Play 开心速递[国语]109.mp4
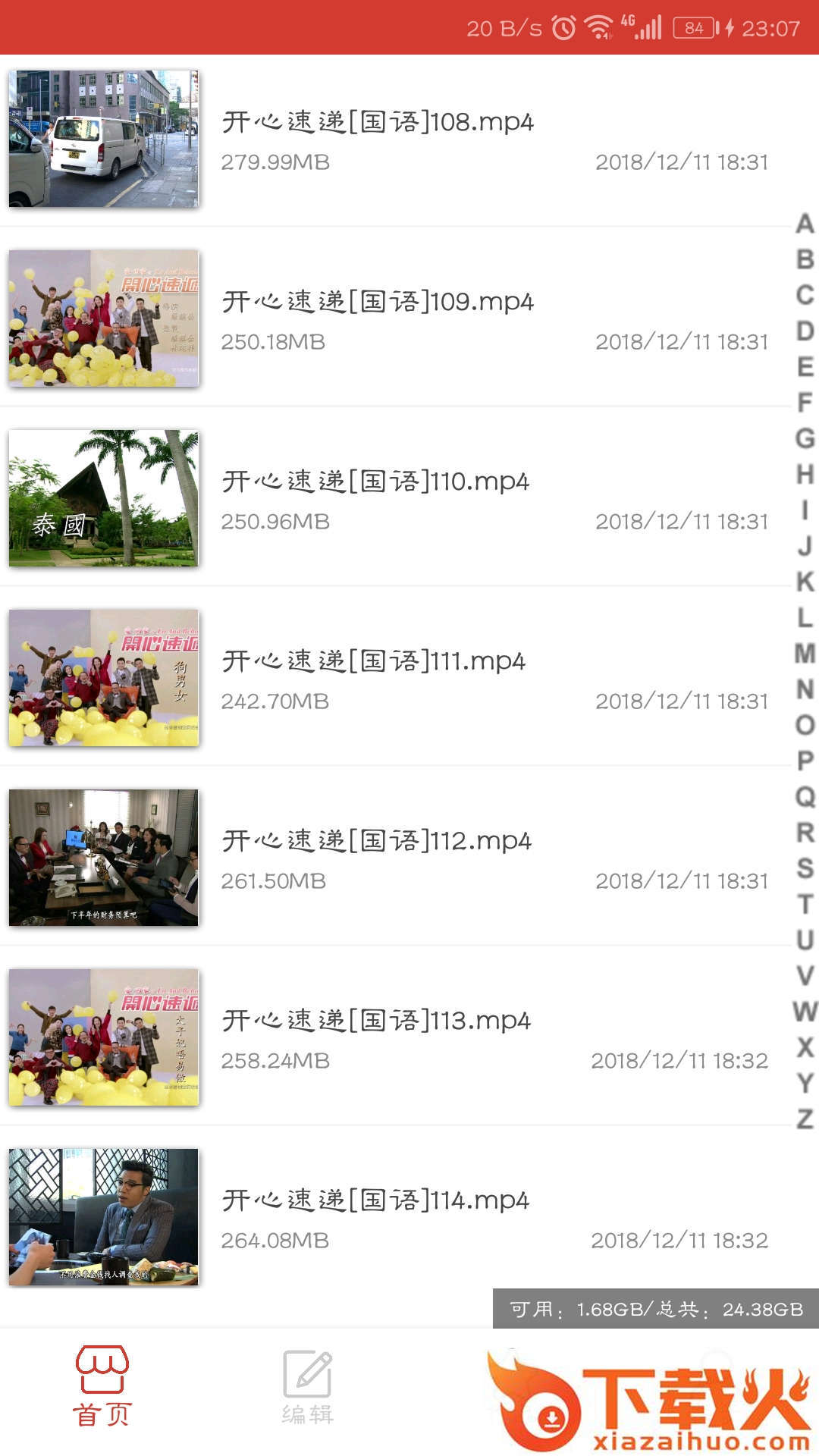Viewport: 819px width, 1456px height. tap(378, 301)
